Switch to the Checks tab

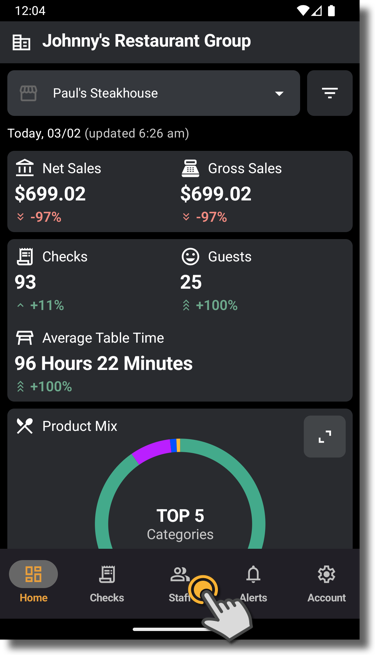pyautogui.click(x=107, y=584)
